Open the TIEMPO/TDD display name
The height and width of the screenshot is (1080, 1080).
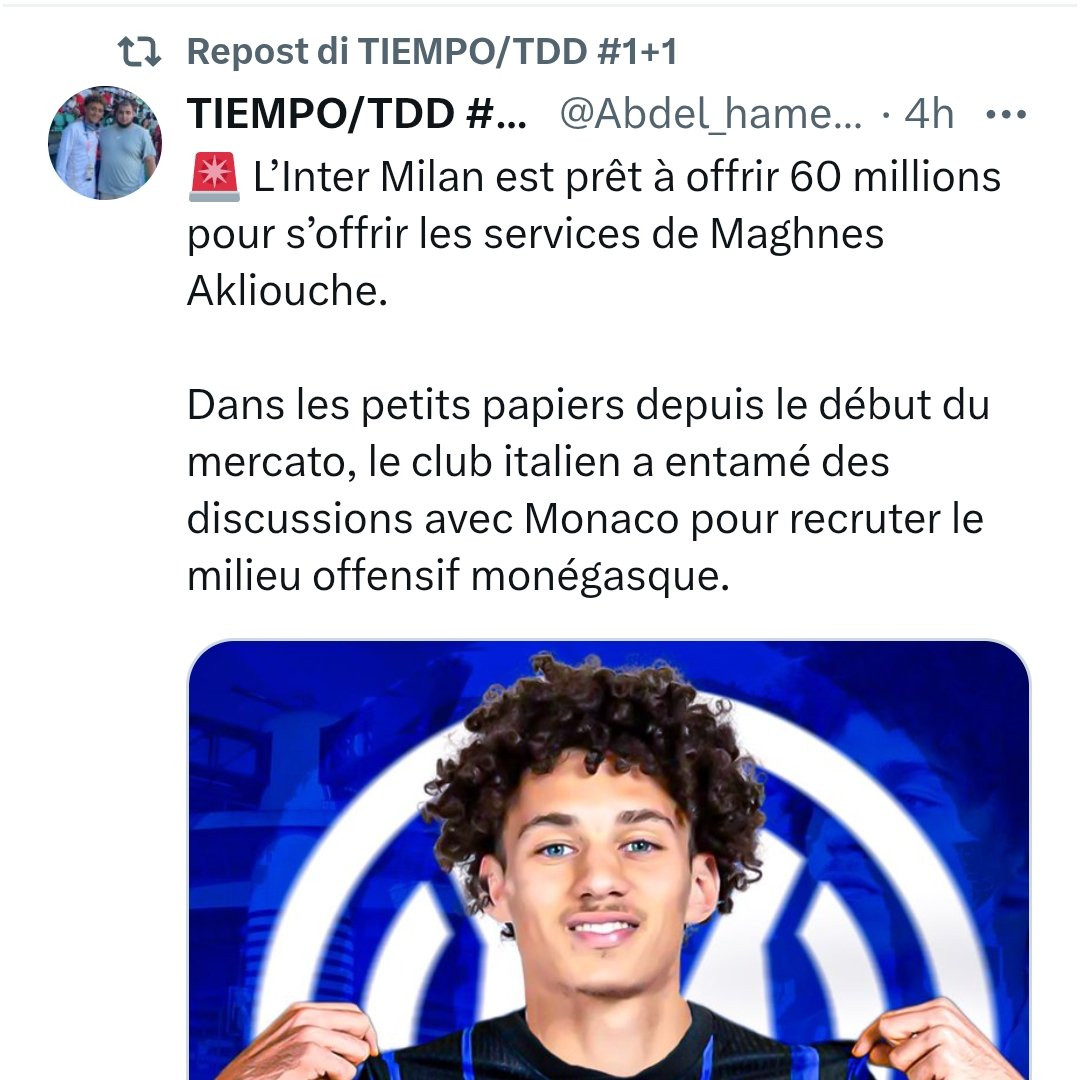coord(357,115)
